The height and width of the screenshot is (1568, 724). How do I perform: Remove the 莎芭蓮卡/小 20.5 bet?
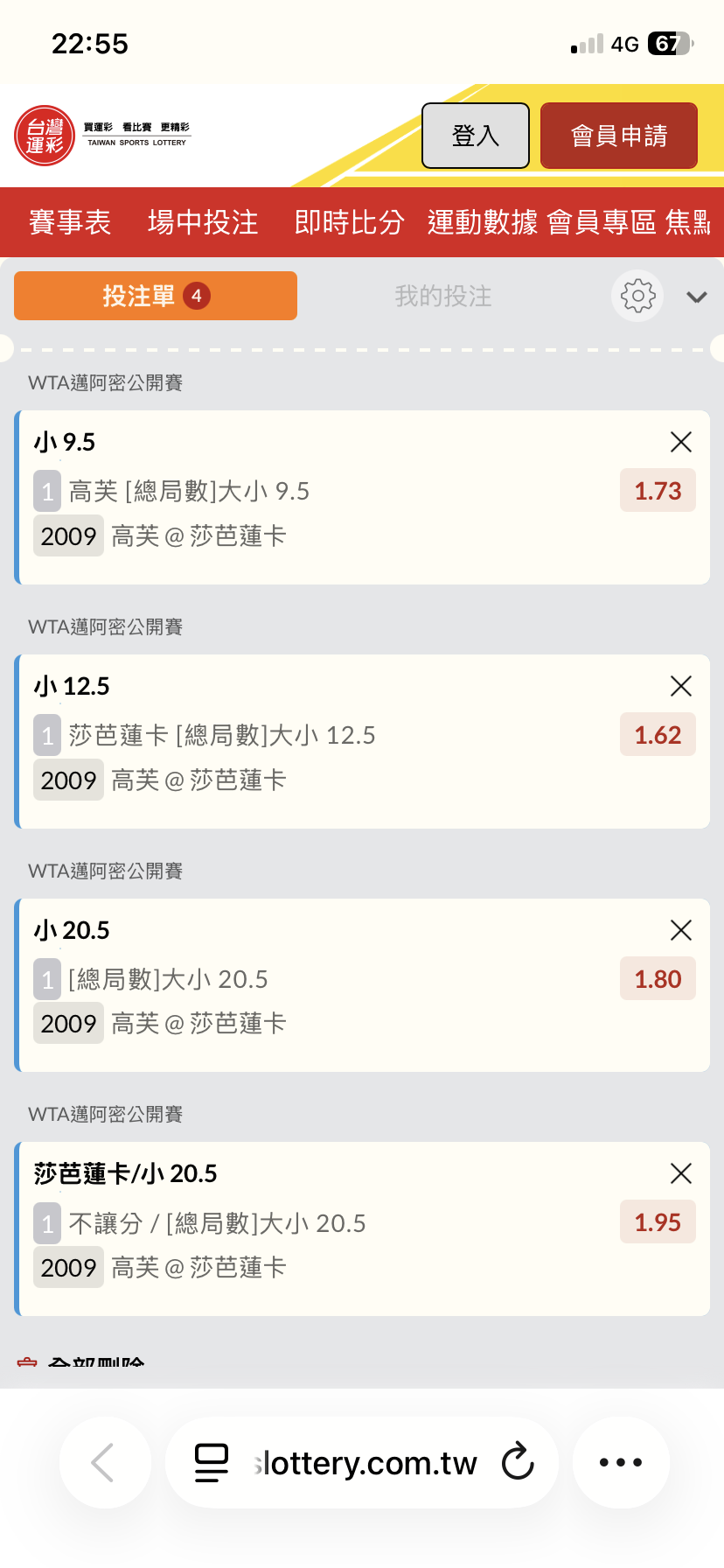point(680,1173)
